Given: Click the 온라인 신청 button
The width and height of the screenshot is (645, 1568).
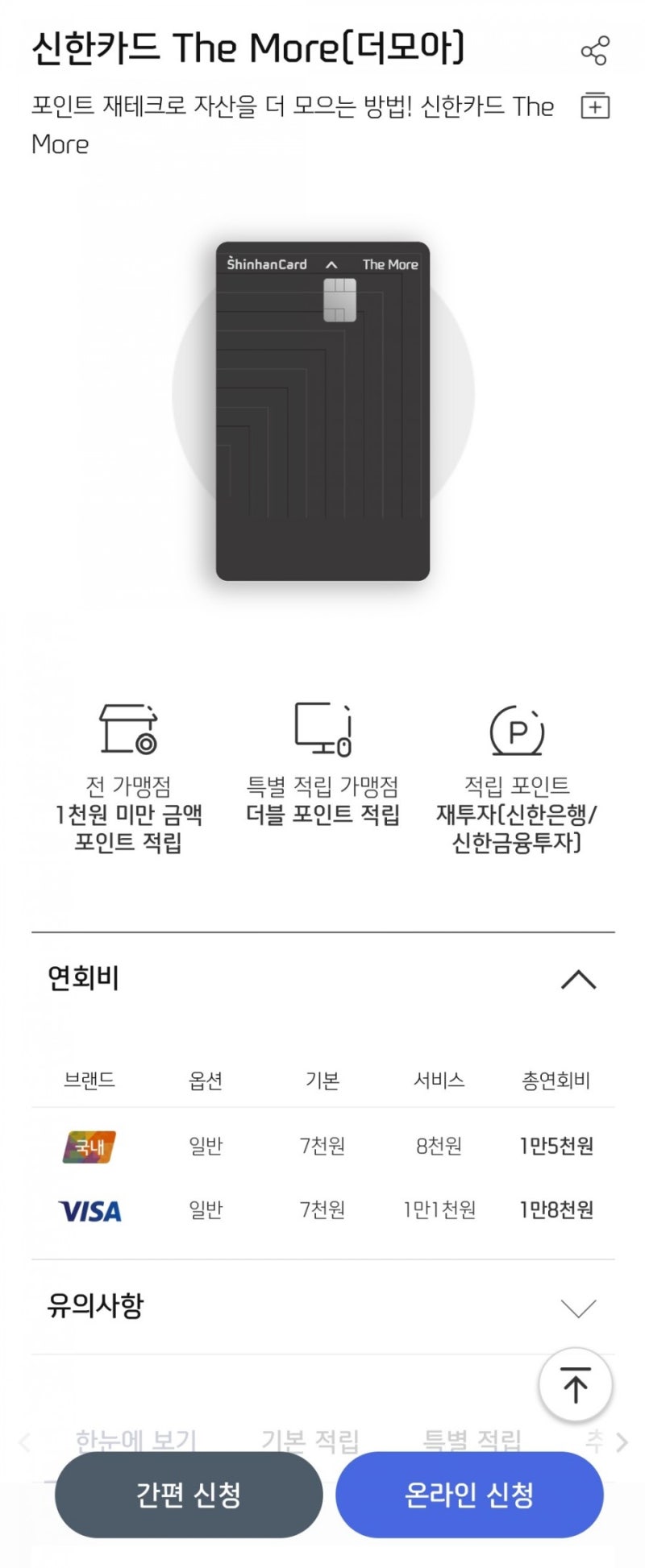Looking at the screenshot, I should point(468,1495).
